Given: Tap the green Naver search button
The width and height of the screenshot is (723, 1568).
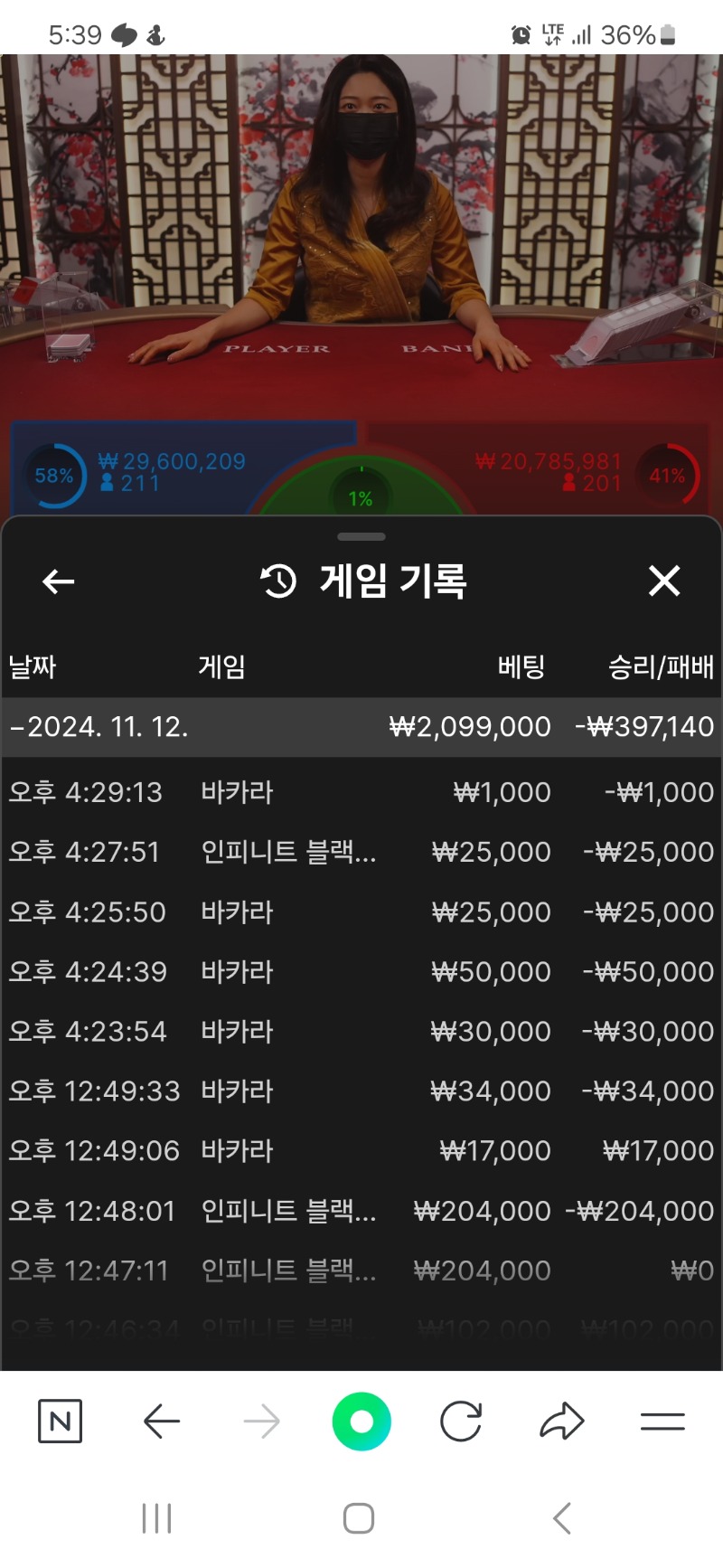Looking at the screenshot, I should tap(361, 1422).
